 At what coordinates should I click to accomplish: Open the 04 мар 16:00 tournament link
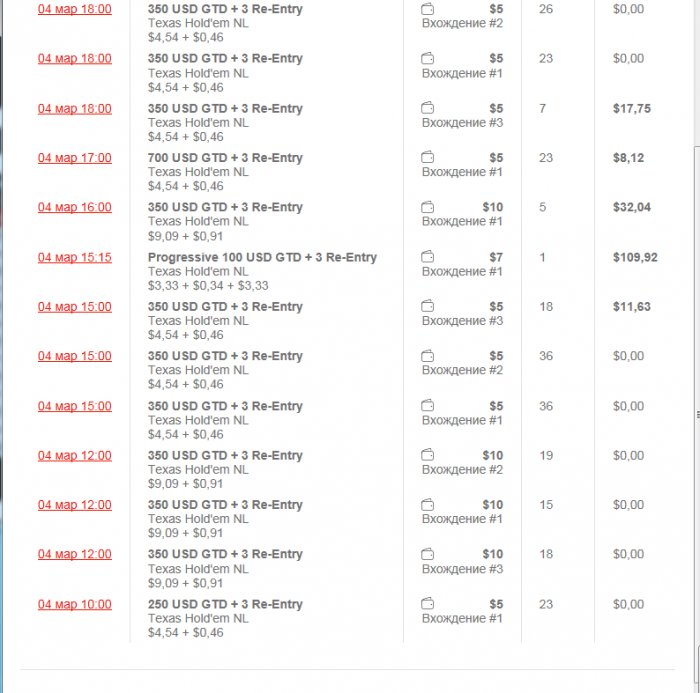[x=75, y=207]
